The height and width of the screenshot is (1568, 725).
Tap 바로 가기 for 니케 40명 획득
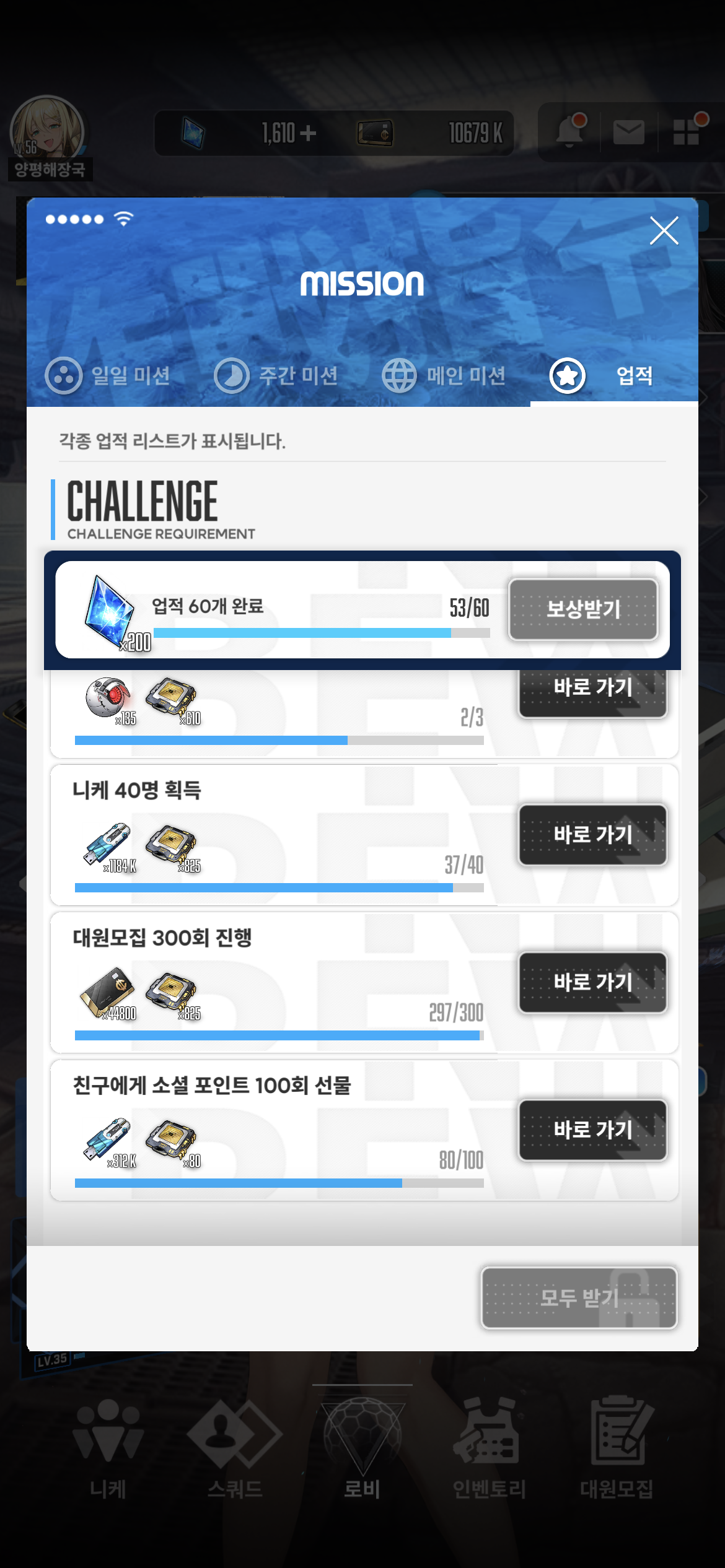(593, 834)
